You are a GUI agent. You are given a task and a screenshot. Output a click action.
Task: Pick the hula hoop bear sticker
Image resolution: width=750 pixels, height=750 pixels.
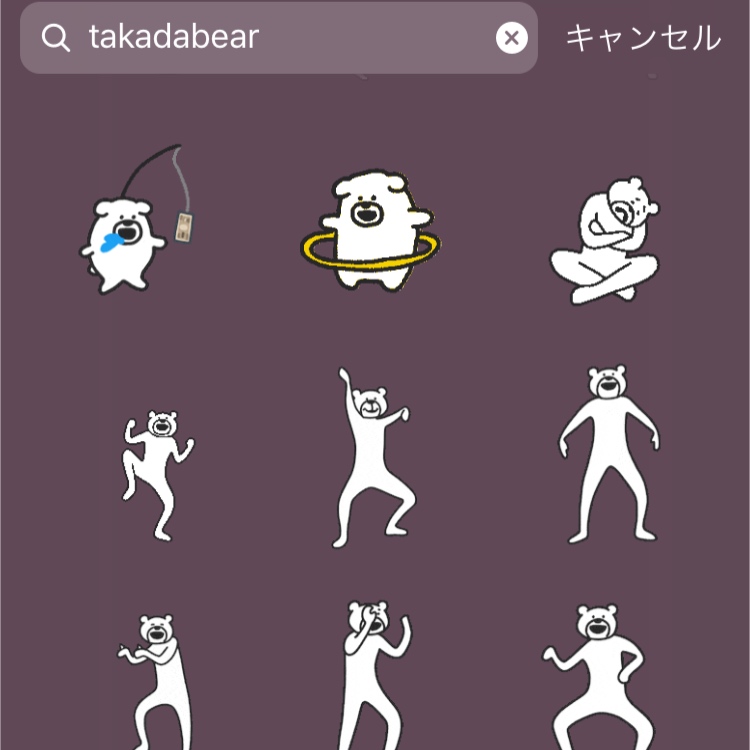[371, 232]
